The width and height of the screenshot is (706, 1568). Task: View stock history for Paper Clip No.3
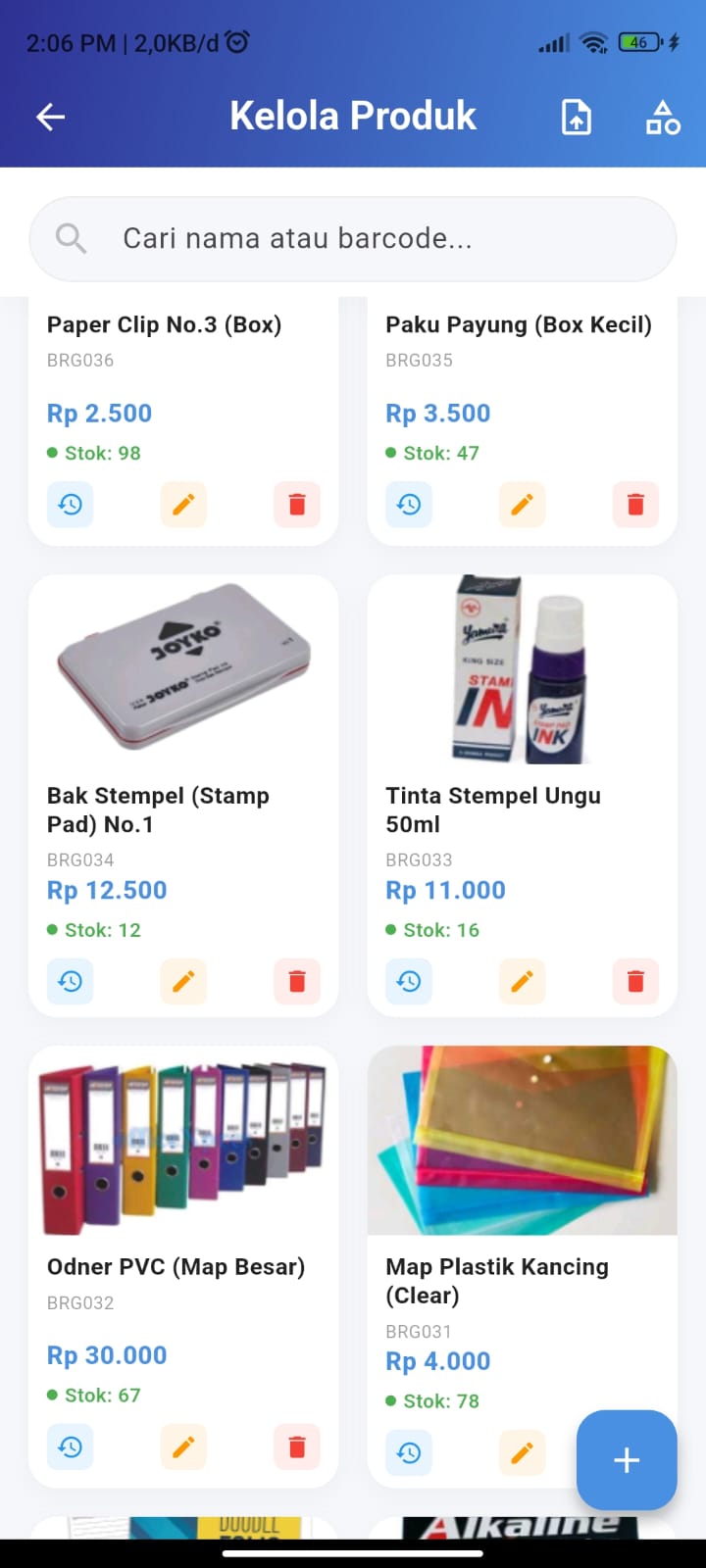71,505
